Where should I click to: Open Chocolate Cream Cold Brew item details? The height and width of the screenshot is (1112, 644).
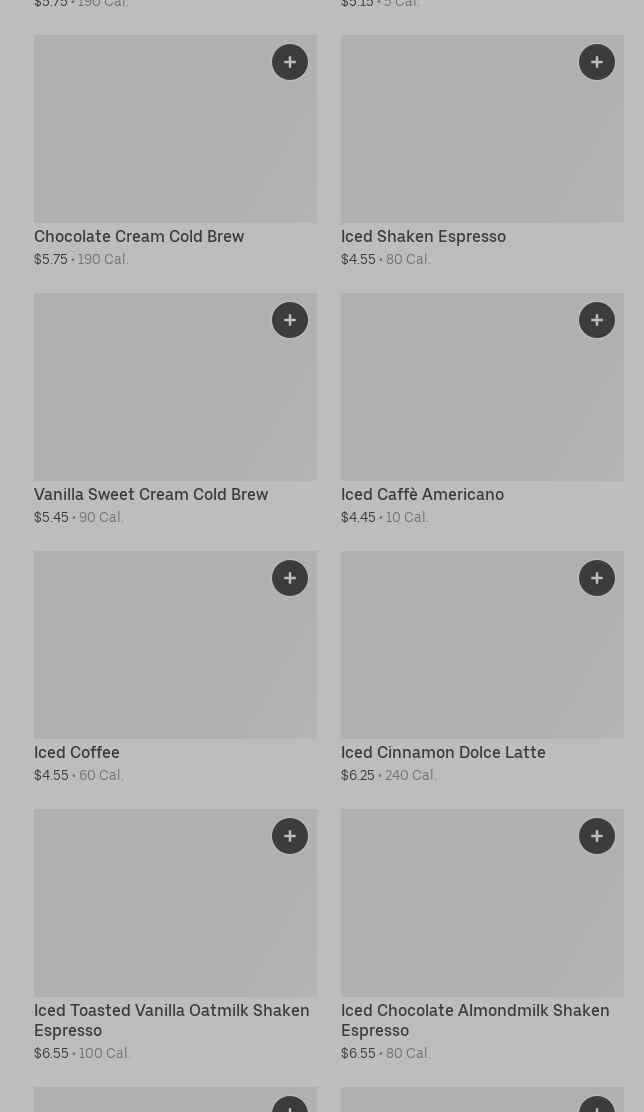click(150, 140)
